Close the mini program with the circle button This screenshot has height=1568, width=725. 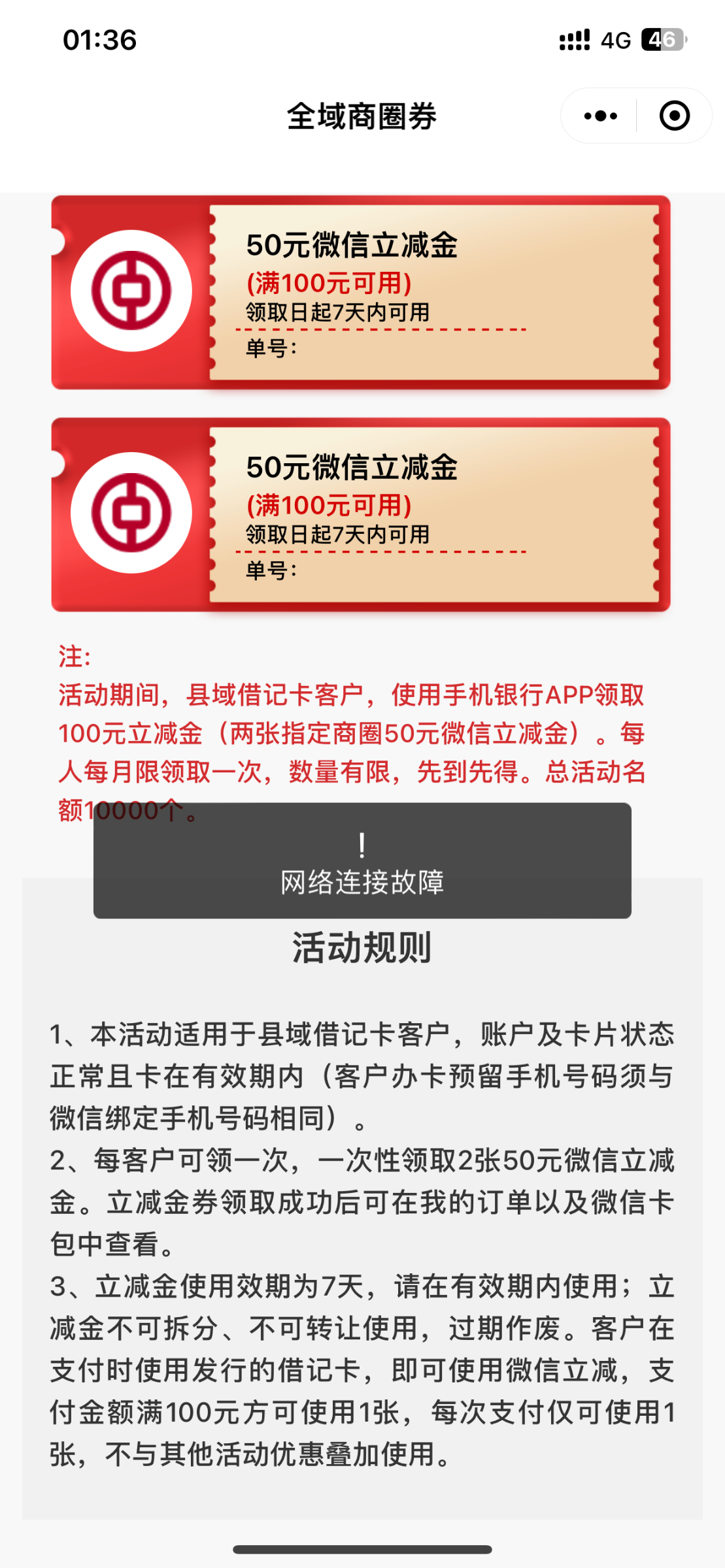(x=674, y=116)
